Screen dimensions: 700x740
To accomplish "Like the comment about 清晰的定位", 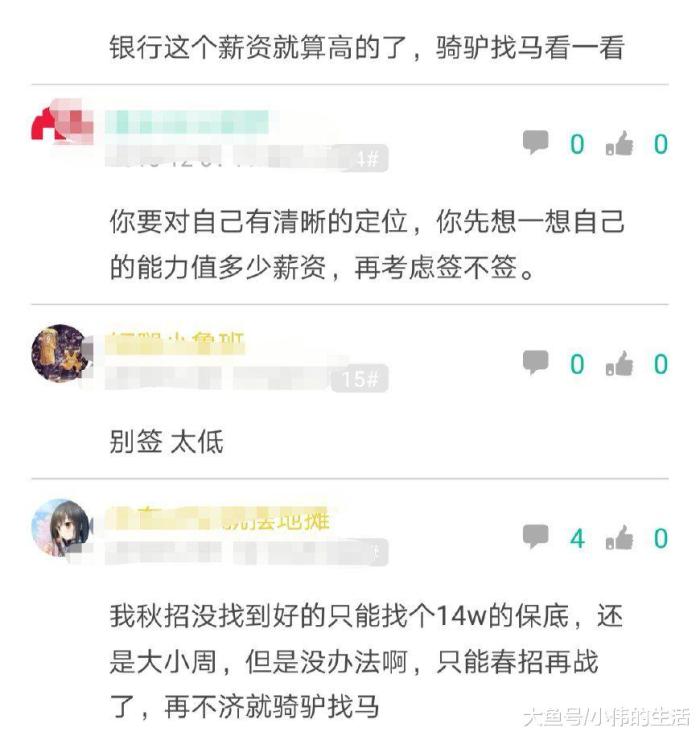I will (620, 144).
